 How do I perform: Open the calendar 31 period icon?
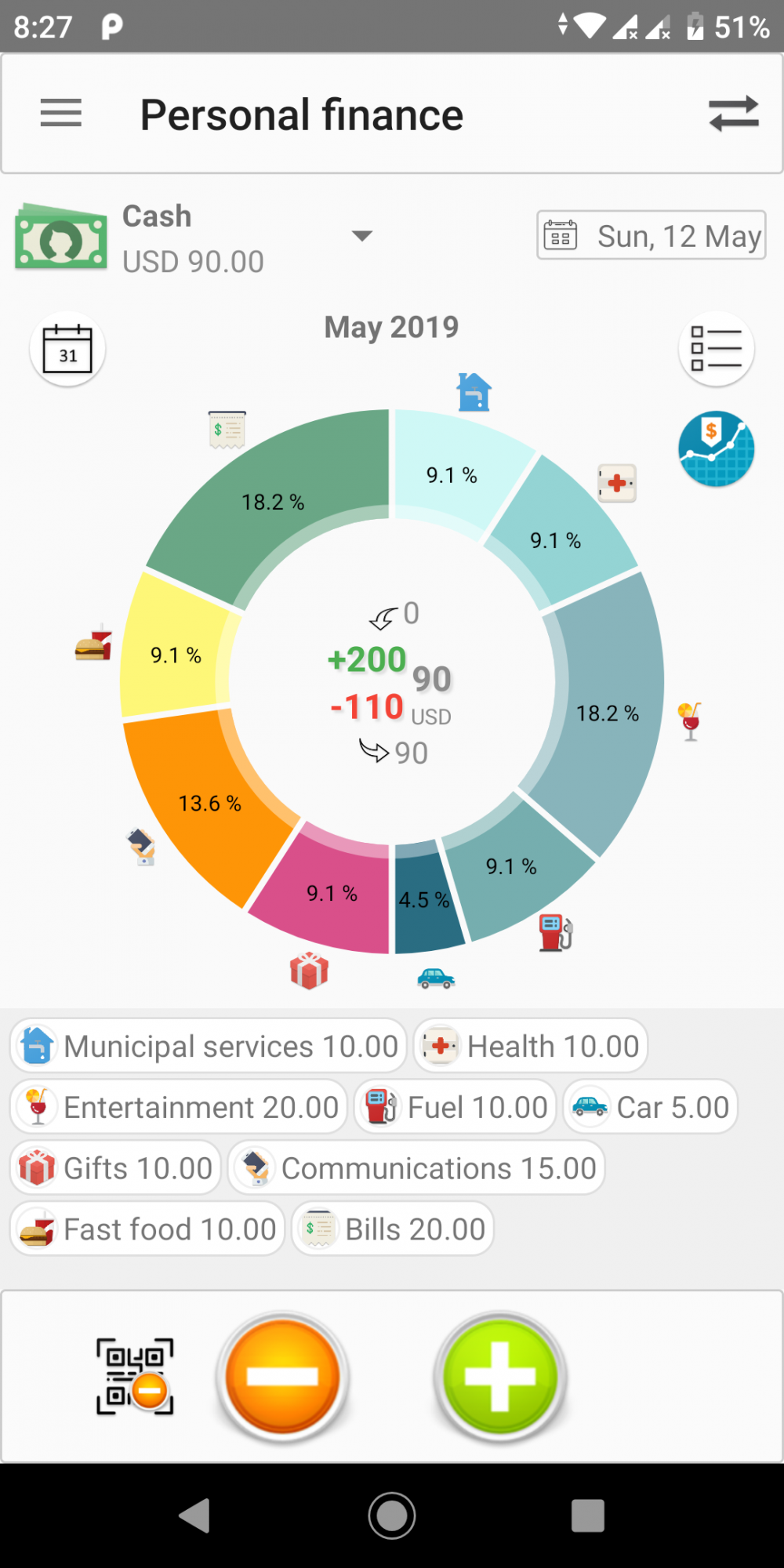click(67, 349)
